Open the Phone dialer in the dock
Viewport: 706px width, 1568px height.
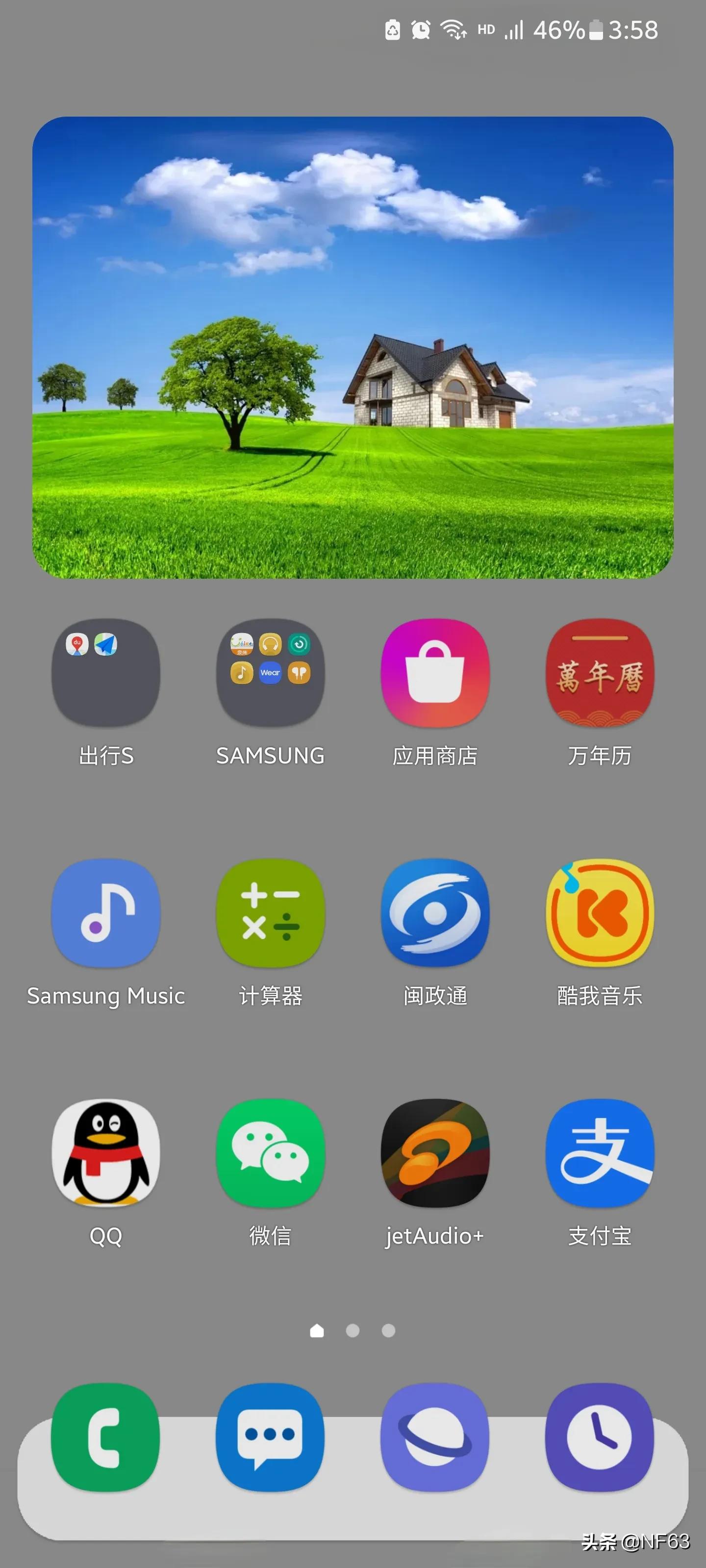106,1437
